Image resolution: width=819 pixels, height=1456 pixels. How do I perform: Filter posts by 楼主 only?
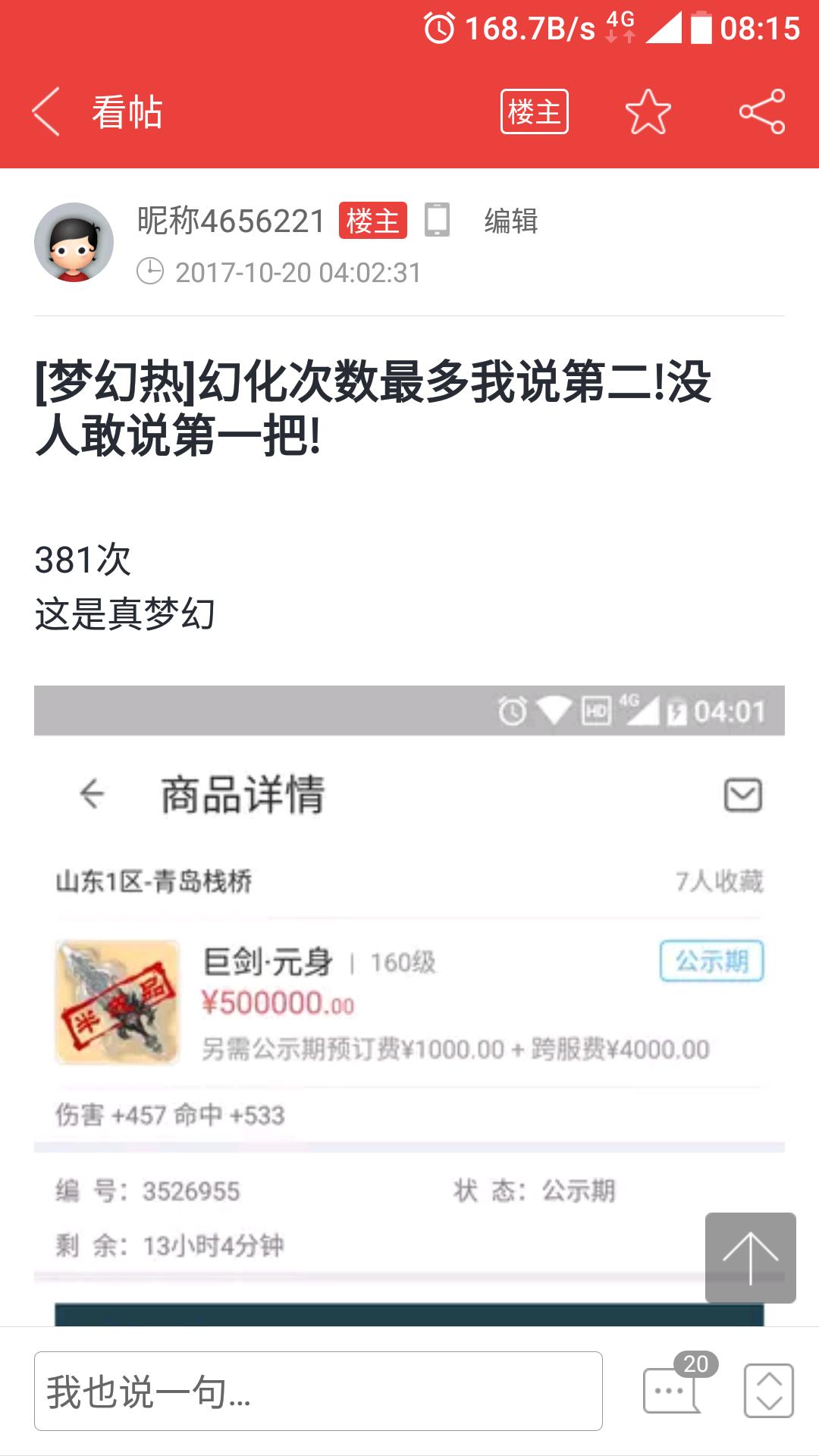(x=534, y=112)
